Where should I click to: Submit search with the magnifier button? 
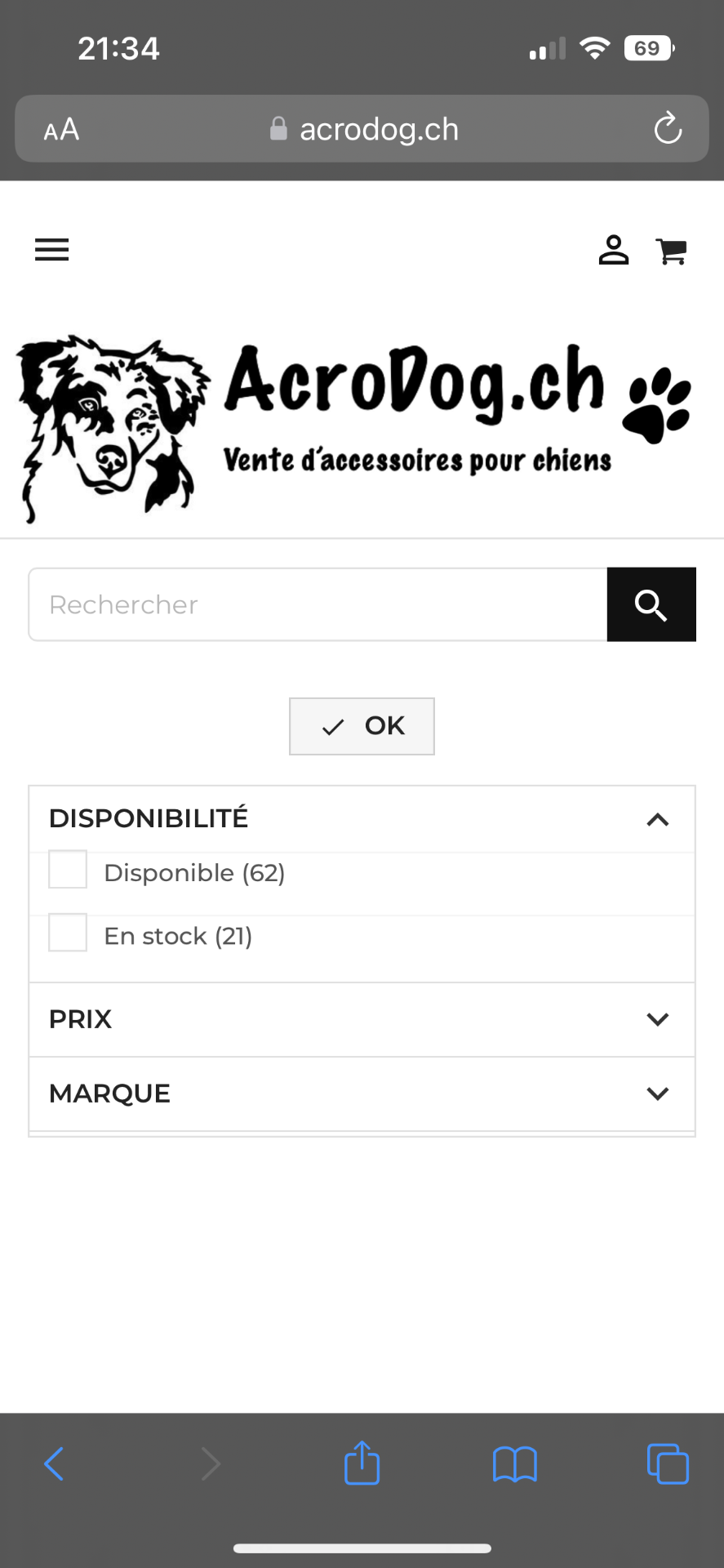pos(651,604)
